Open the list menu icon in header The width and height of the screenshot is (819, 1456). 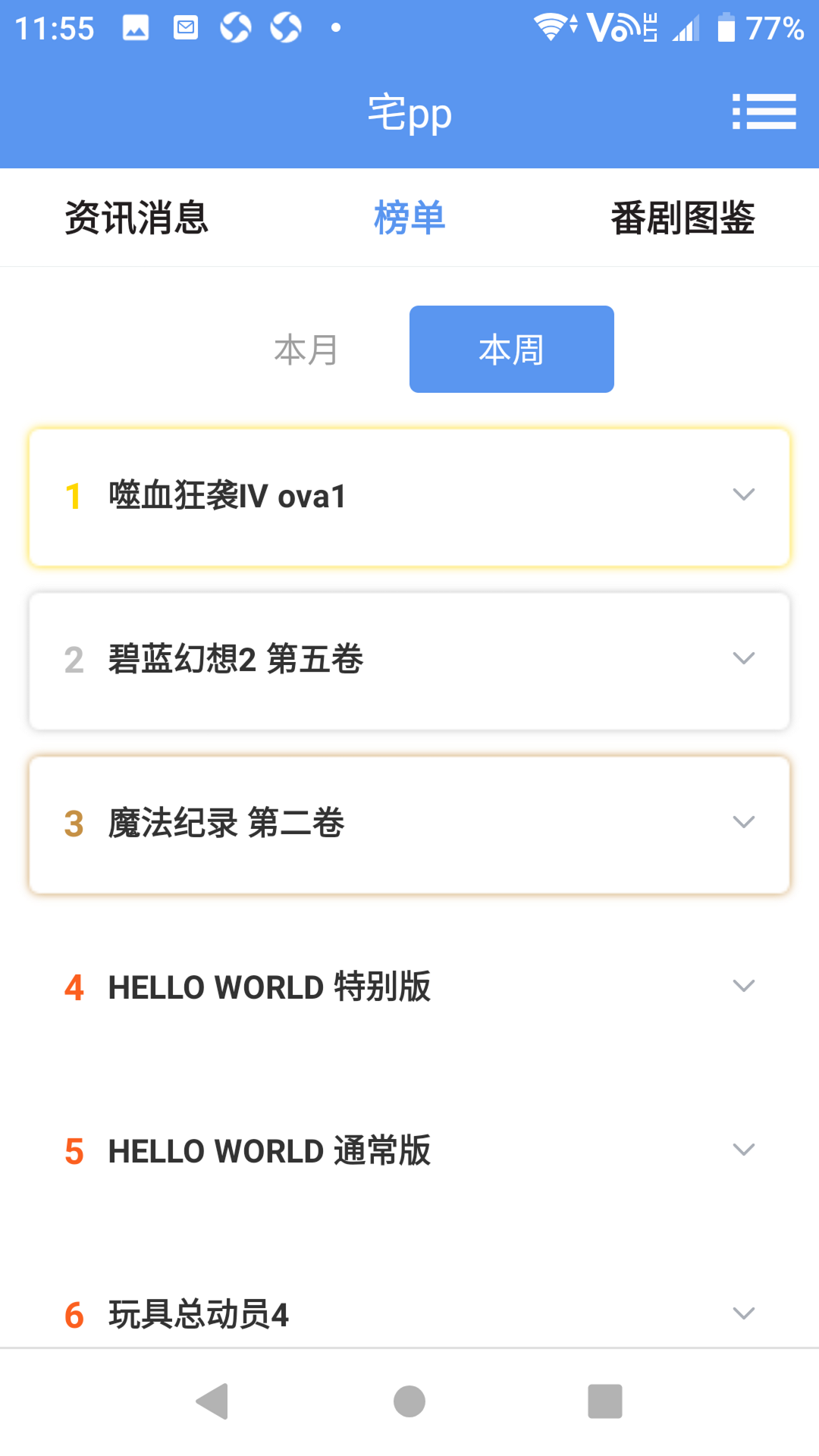click(764, 112)
